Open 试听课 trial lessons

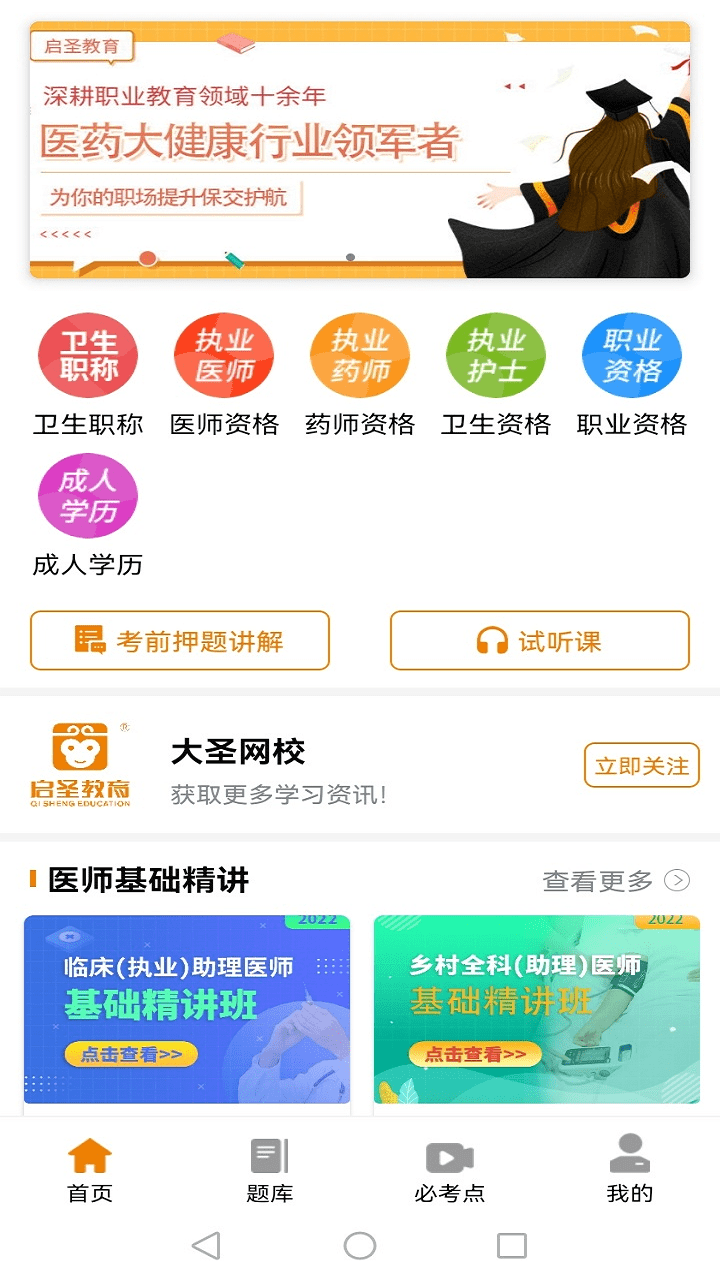point(540,640)
